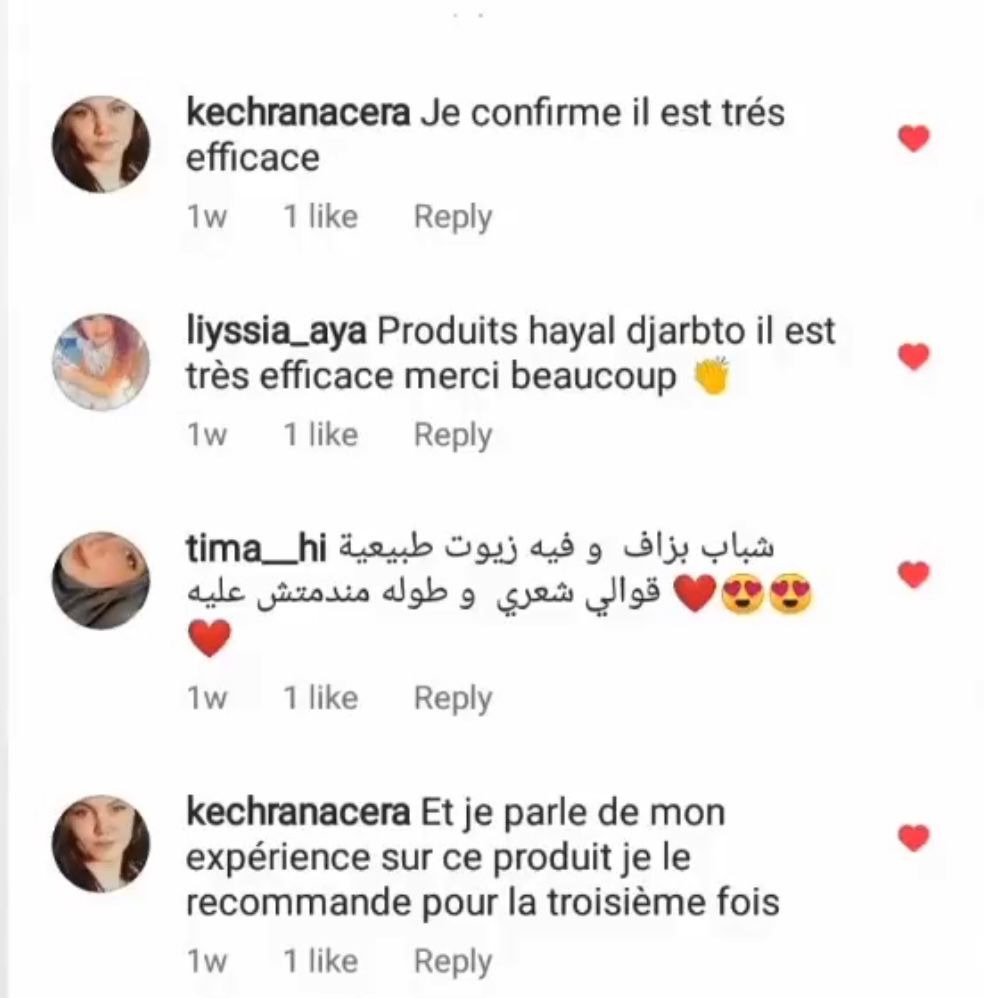Viewport: 984px width, 998px height.
Task: Toggle the like heart on tima__hi's comment
Action: (914, 574)
